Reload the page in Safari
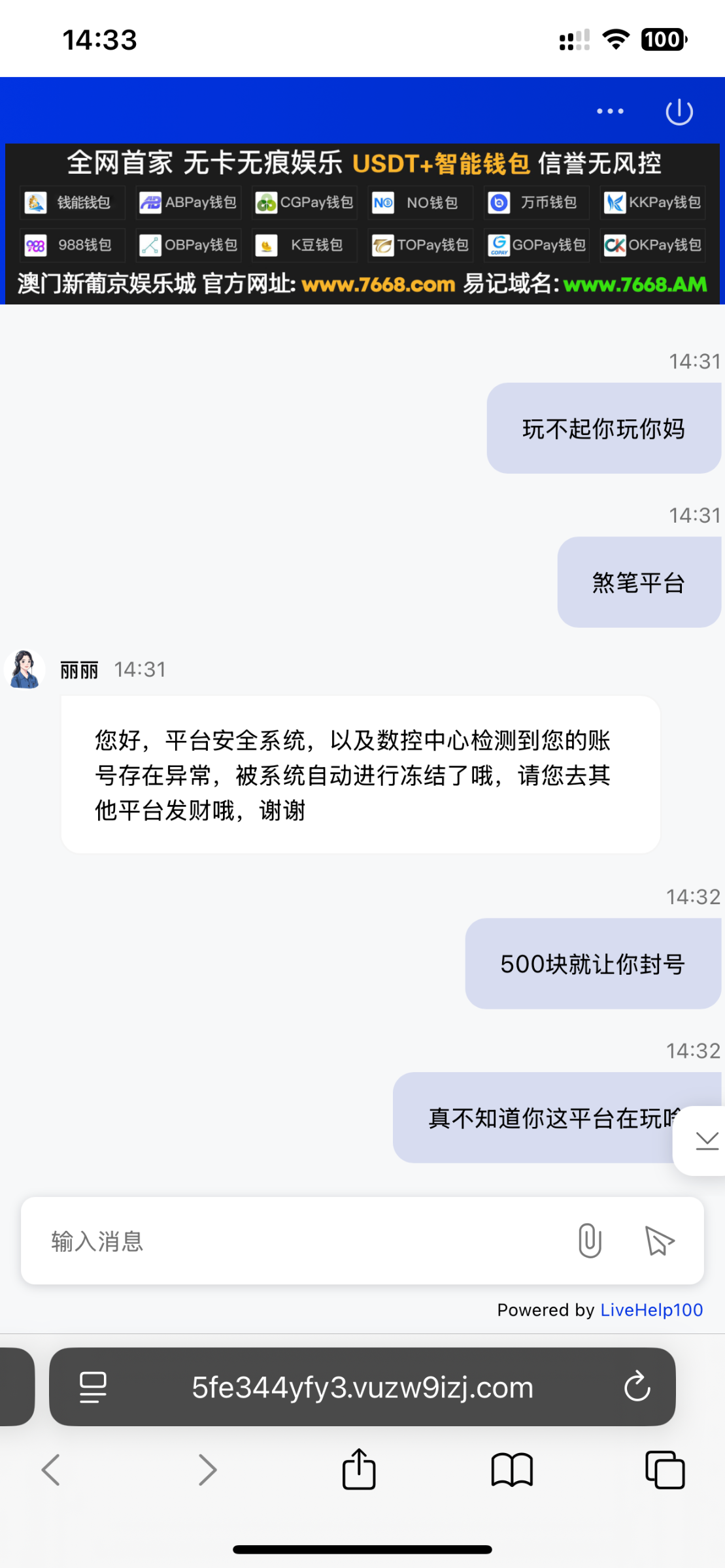This screenshot has width=725, height=1568. point(637,1387)
